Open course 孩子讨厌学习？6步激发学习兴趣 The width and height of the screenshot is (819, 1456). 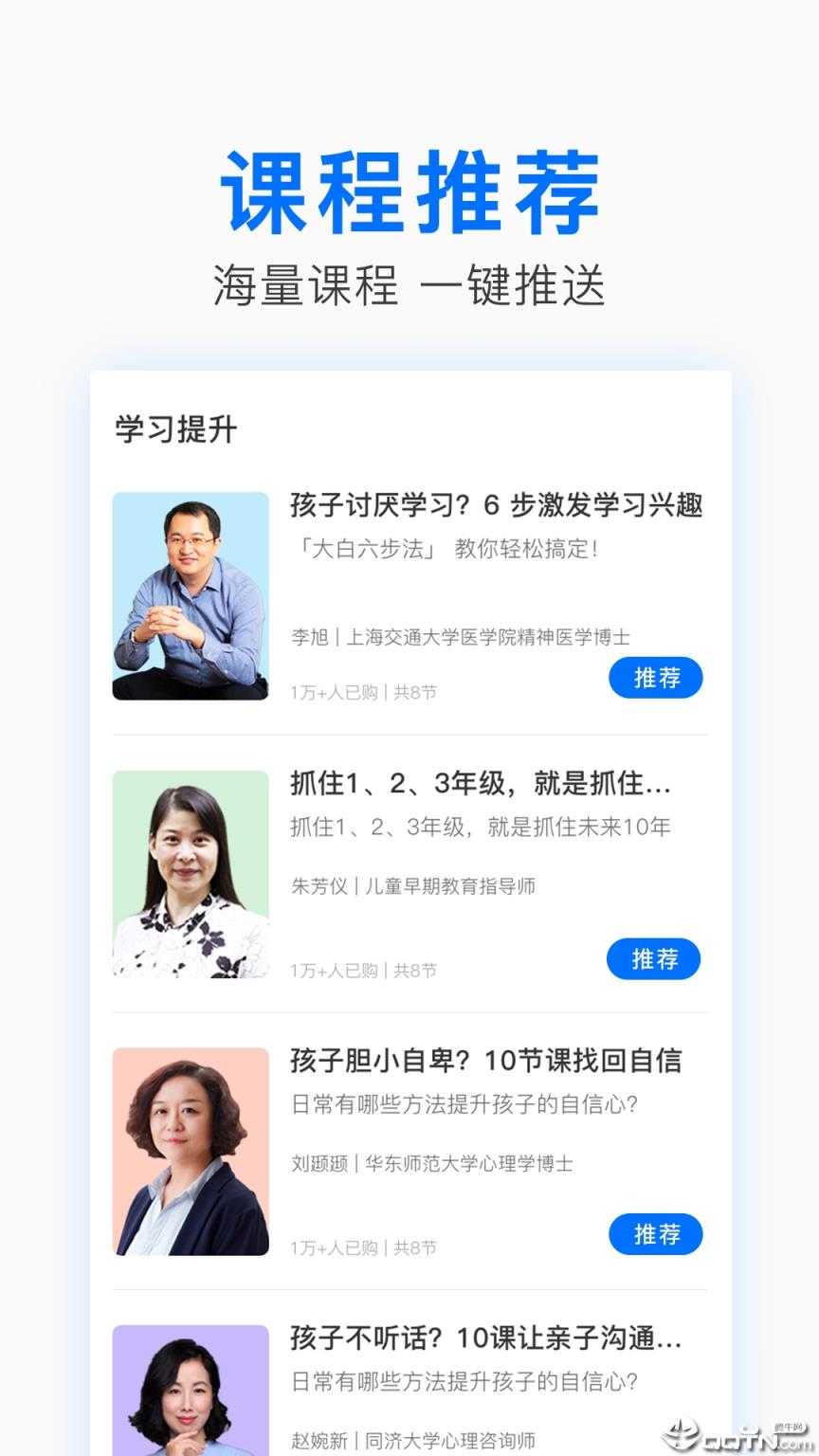point(497,508)
